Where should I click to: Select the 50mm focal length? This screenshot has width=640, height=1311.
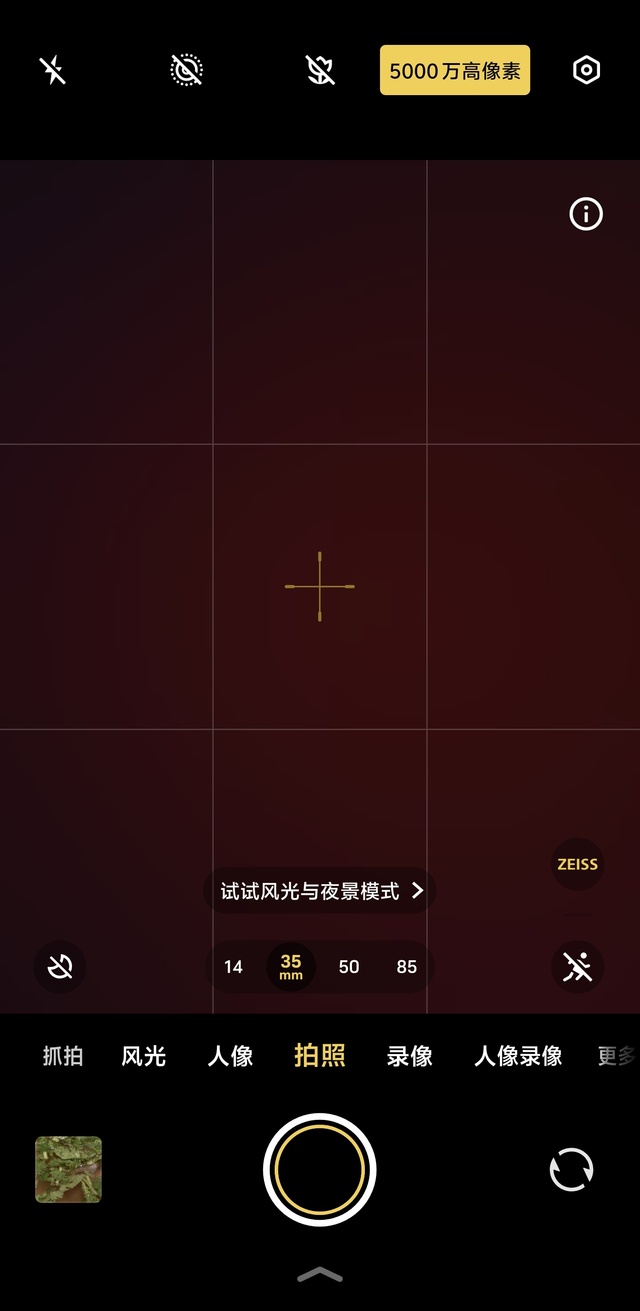pos(349,967)
